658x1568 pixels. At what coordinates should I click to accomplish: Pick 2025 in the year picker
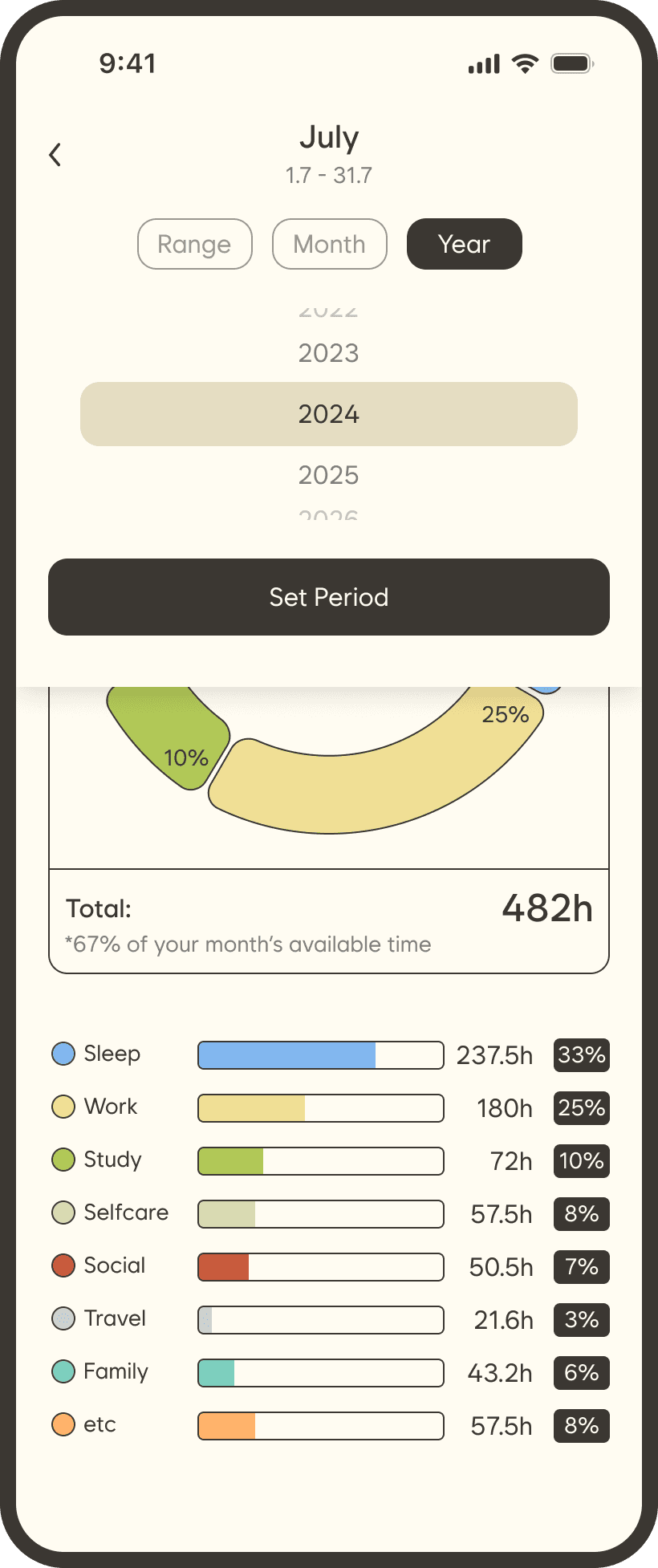click(x=329, y=475)
